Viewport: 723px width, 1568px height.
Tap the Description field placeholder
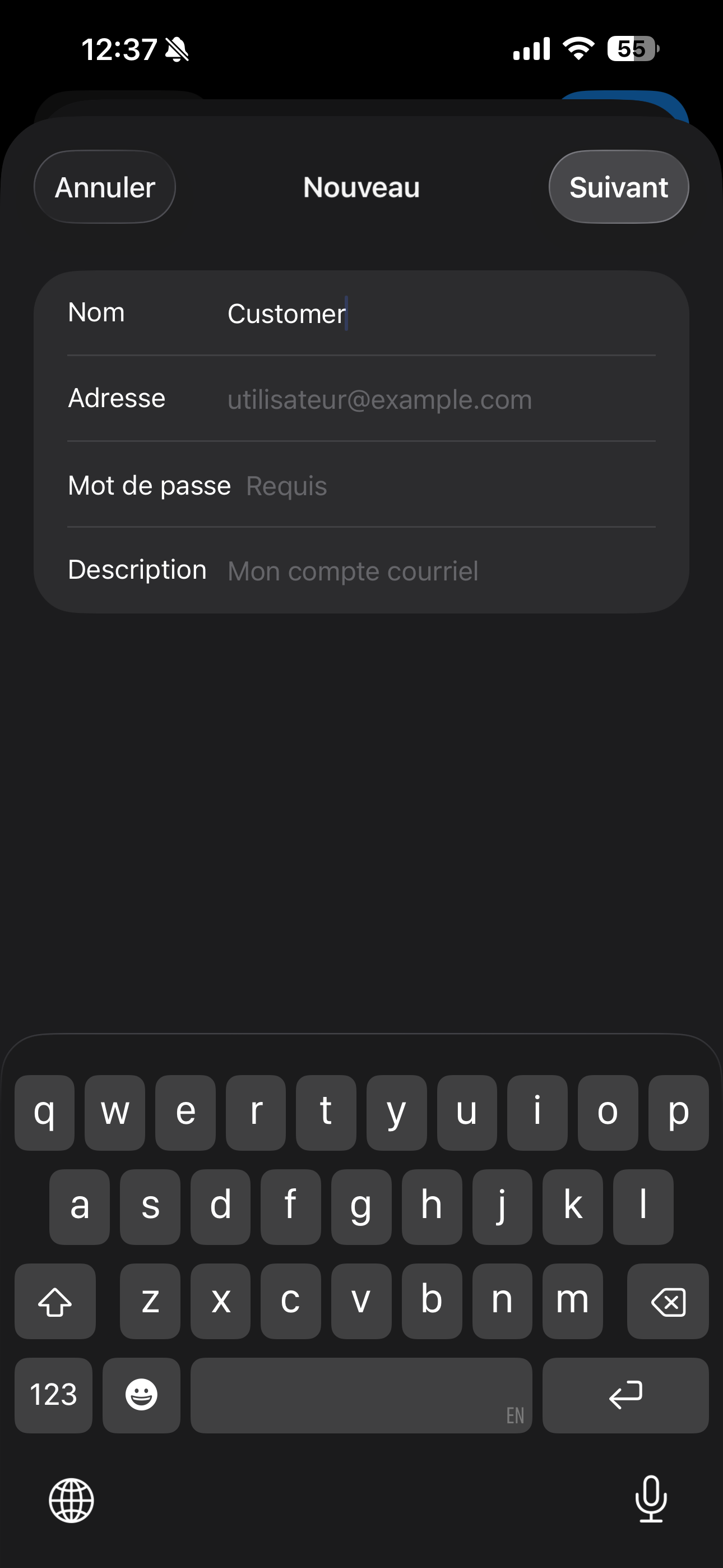353,570
